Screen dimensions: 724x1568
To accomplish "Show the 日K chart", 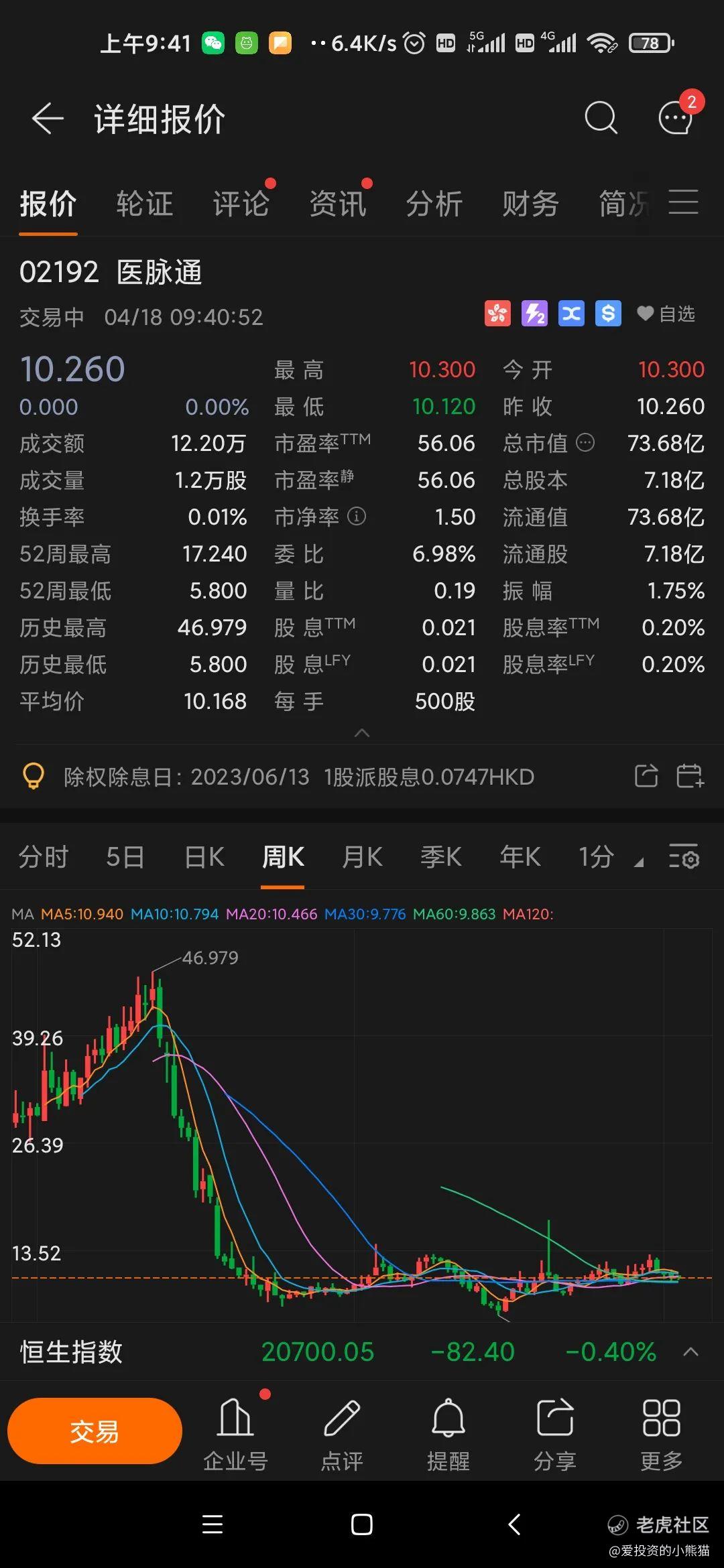I will click(x=204, y=857).
